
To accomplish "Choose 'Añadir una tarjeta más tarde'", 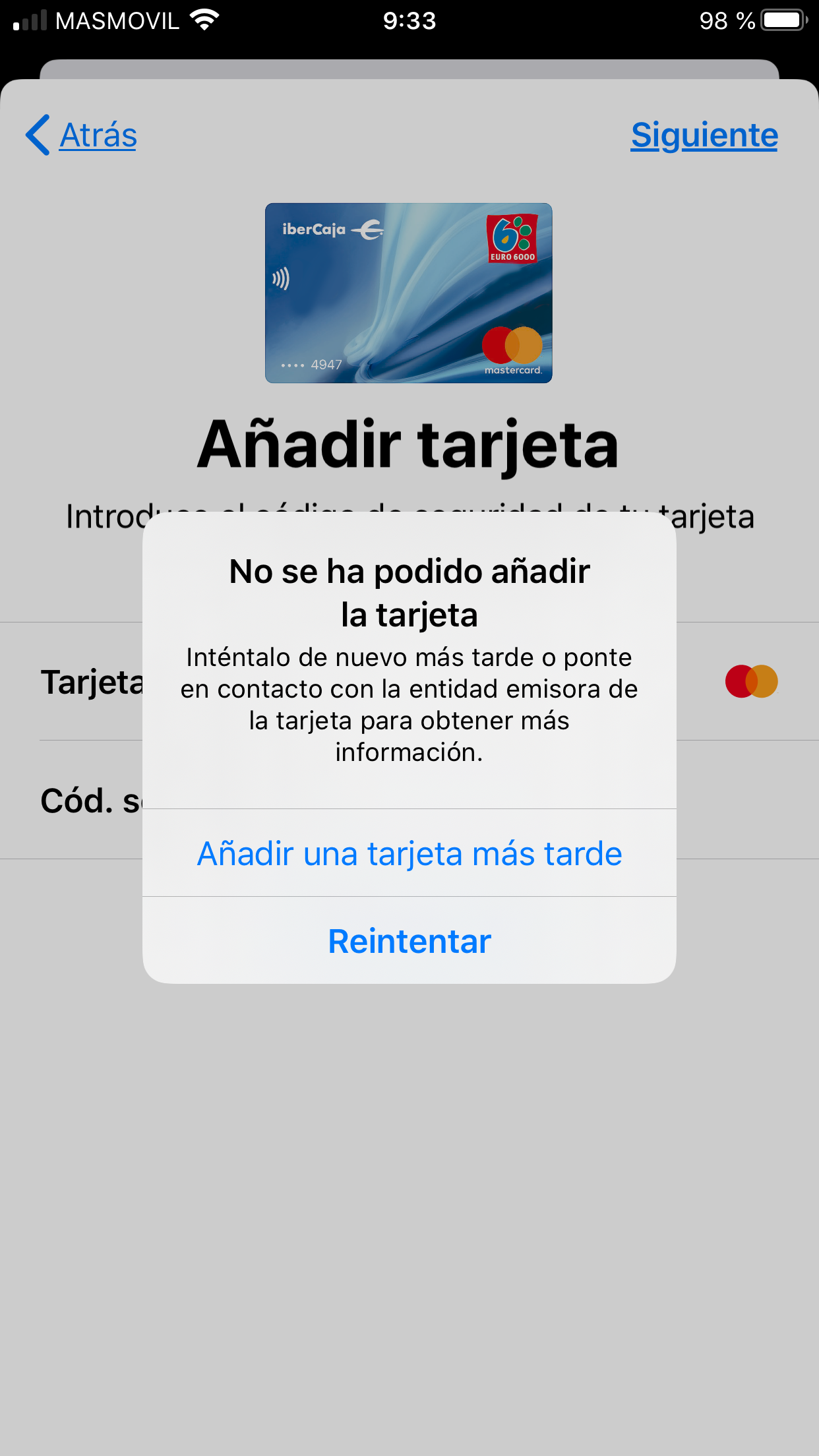I will click(409, 853).
